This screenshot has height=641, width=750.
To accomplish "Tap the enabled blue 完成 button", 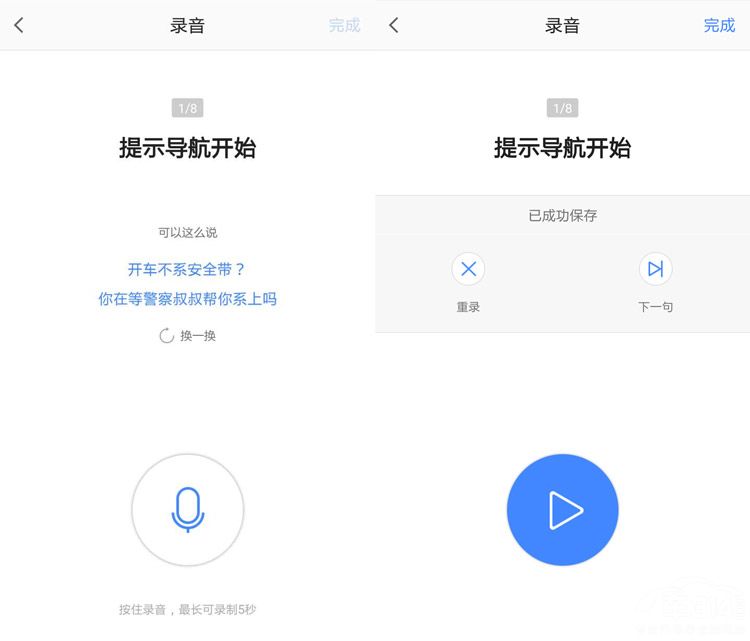I will coord(718,25).
